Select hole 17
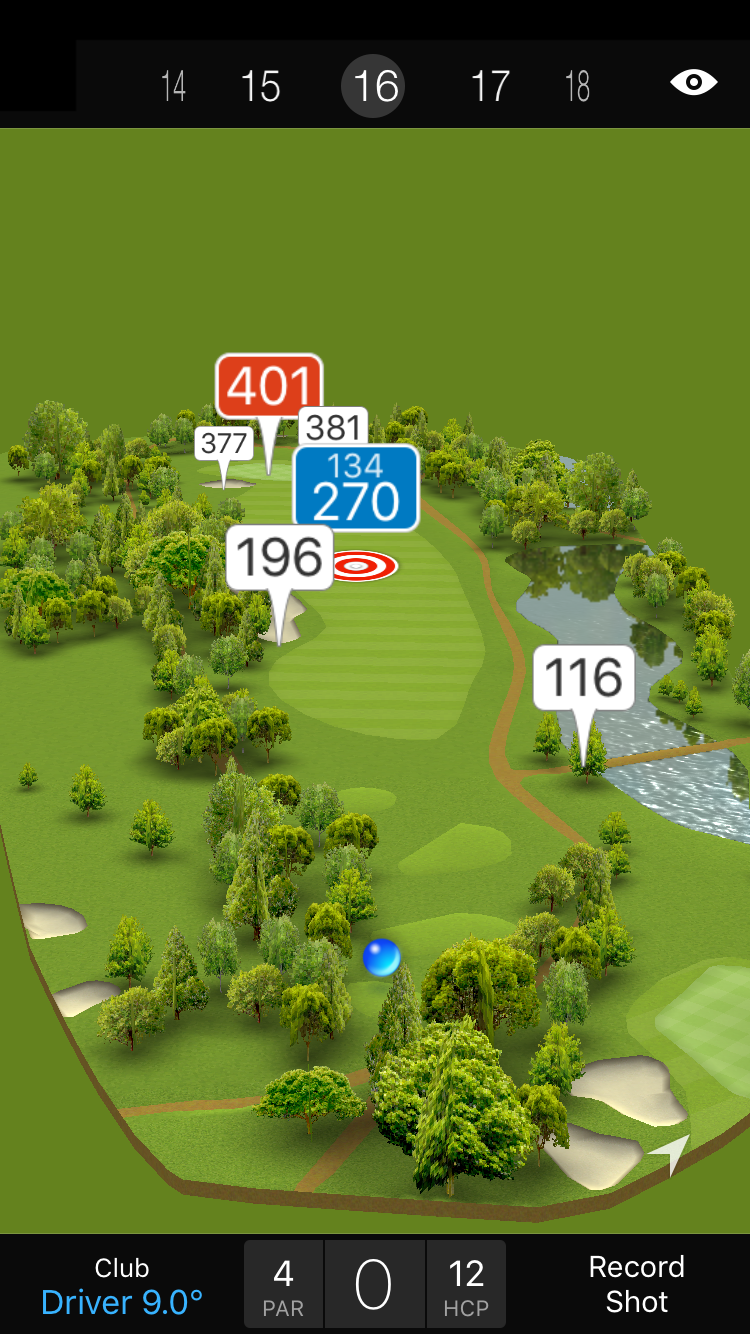Image resolution: width=750 pixels, height=1334 pixels. coord(490,87)
